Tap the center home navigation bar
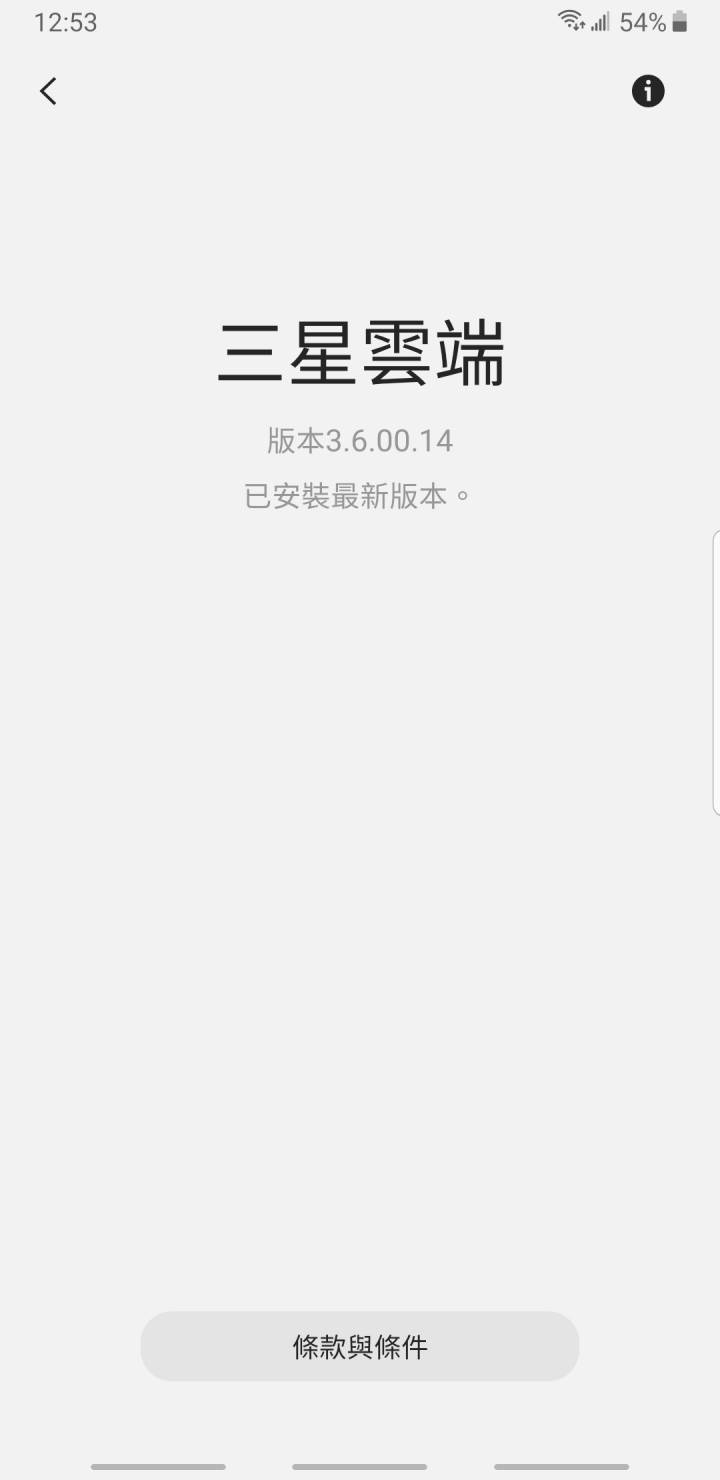720x1480 pixels. click(x=360, y=1467)
